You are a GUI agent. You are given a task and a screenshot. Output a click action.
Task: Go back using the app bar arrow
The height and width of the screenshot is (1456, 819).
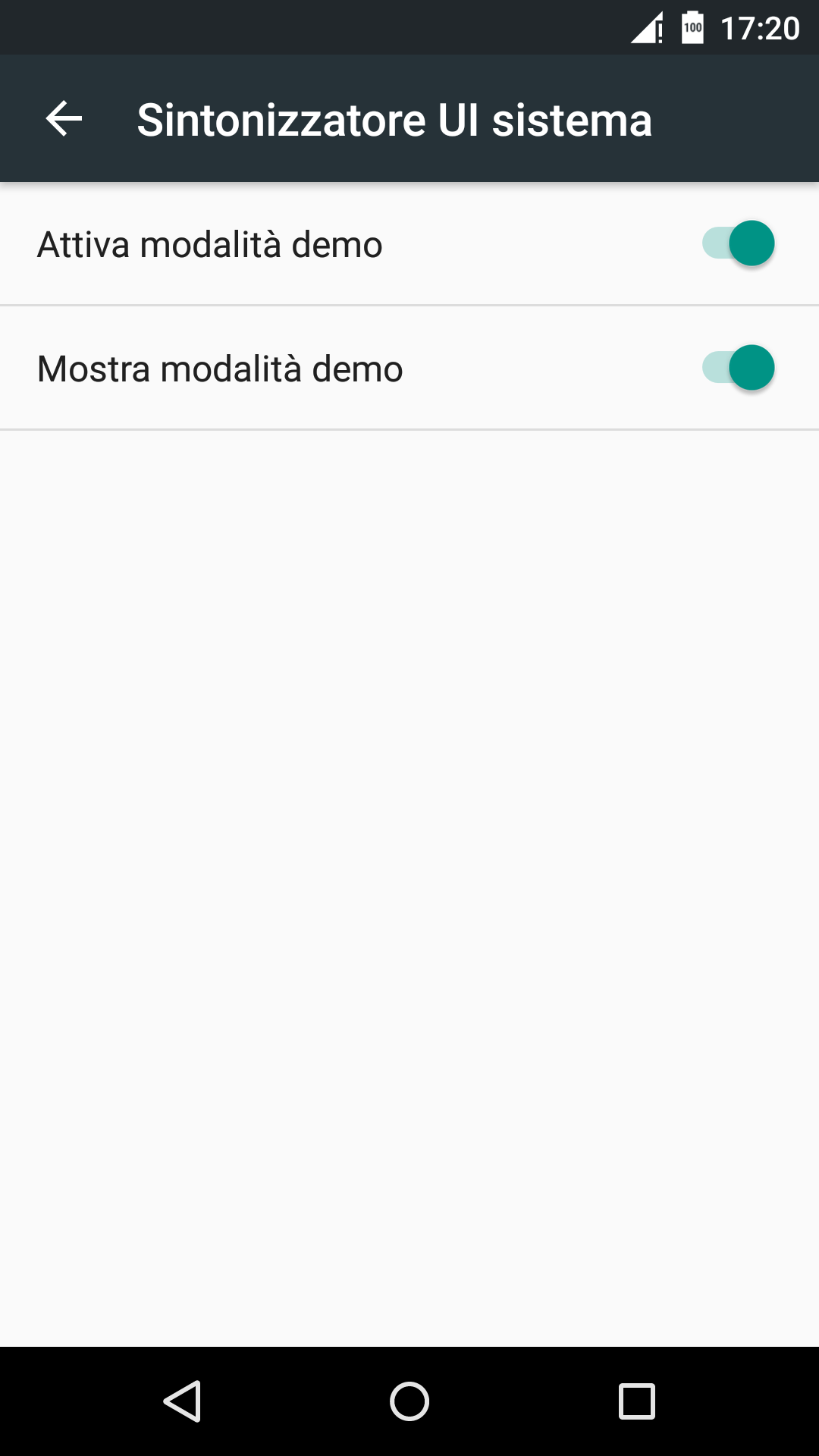[64, 119]
